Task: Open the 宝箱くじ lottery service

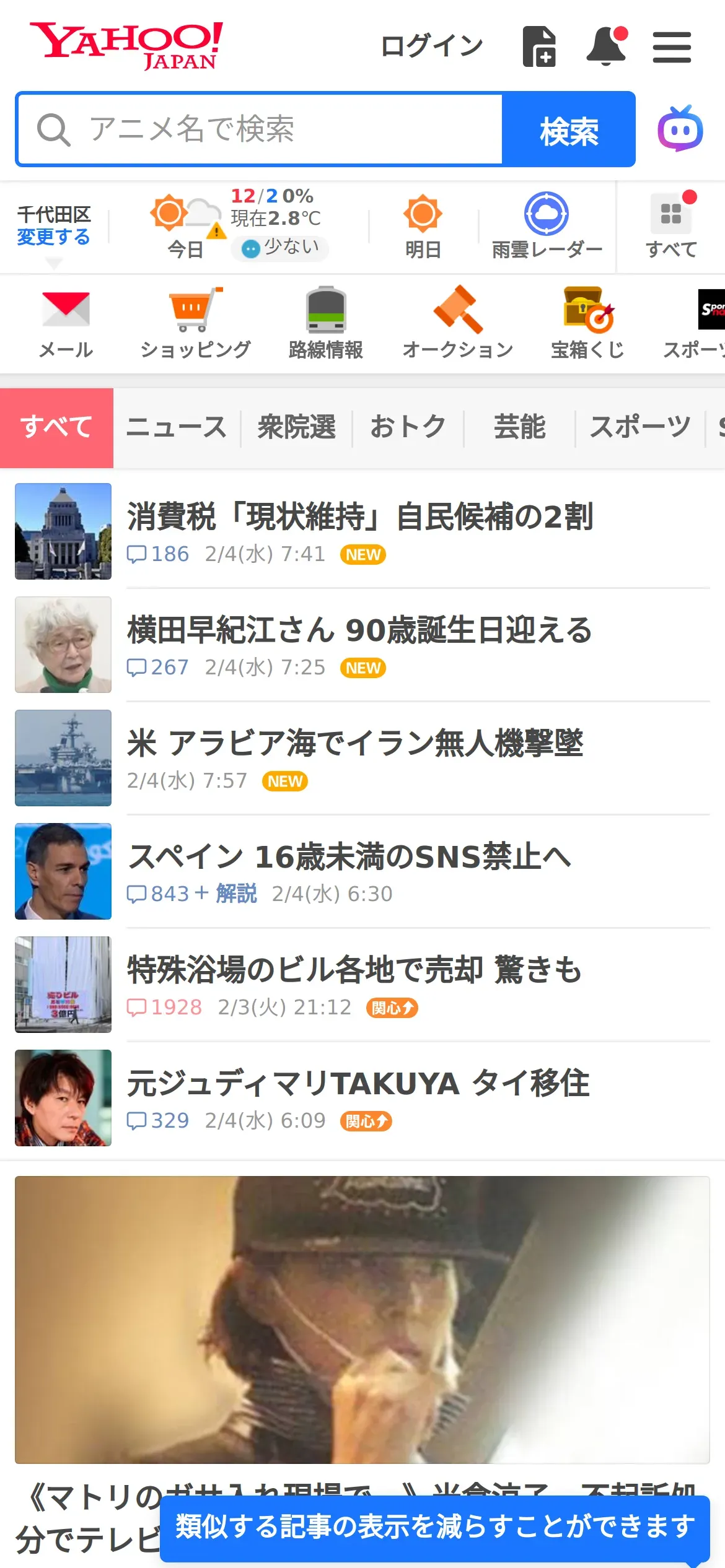Action: [587, 323]
